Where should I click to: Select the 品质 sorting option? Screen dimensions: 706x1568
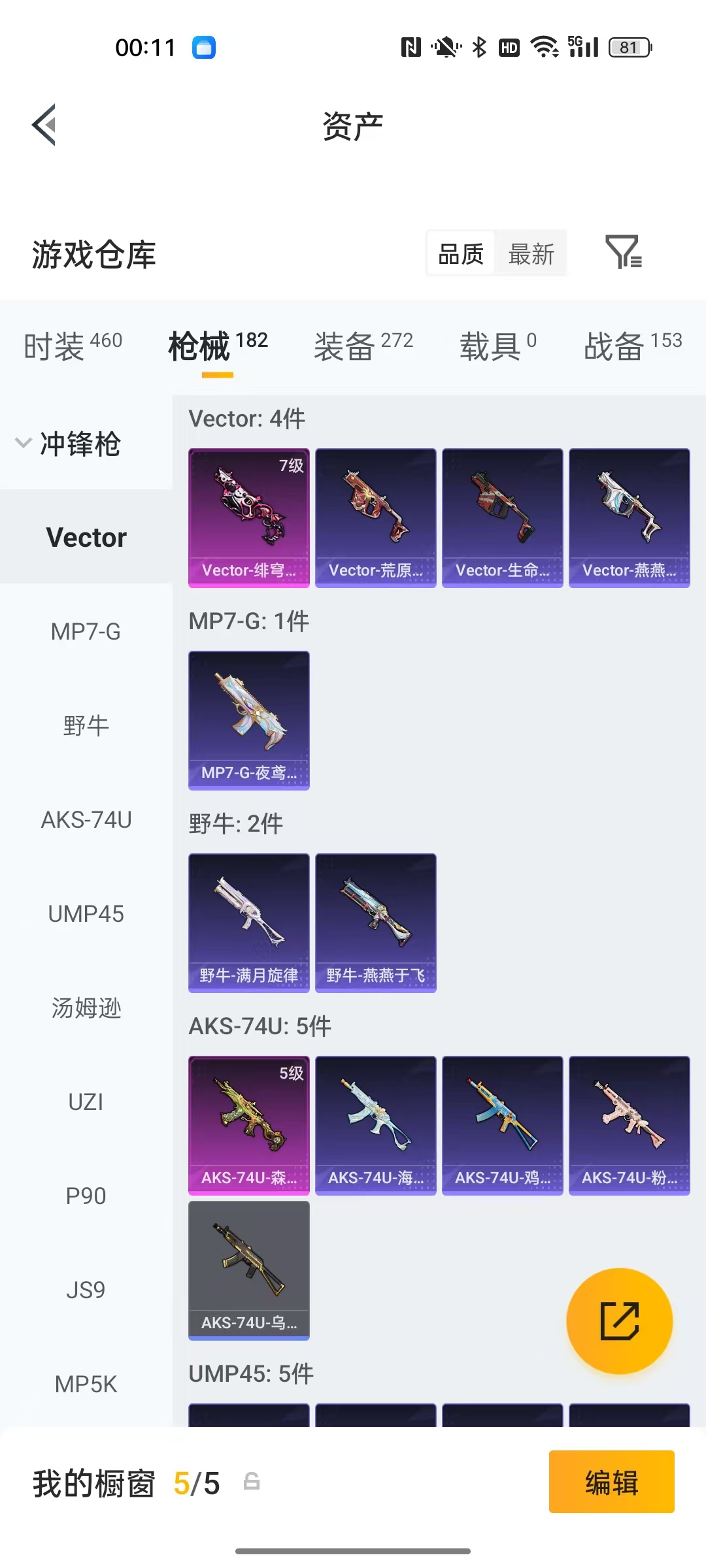coord(461,253)
